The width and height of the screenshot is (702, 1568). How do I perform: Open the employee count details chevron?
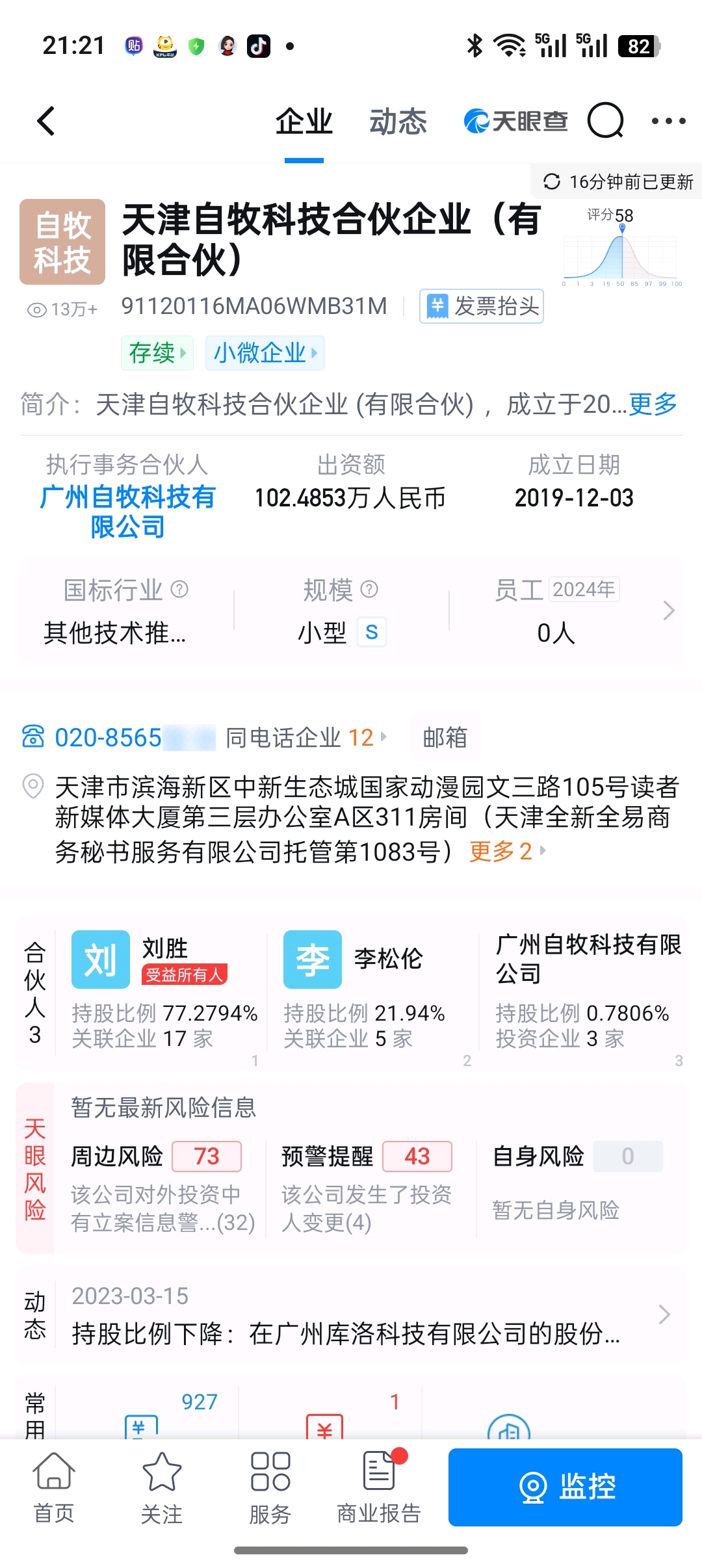pyautogui.click(x=668, y=610)
